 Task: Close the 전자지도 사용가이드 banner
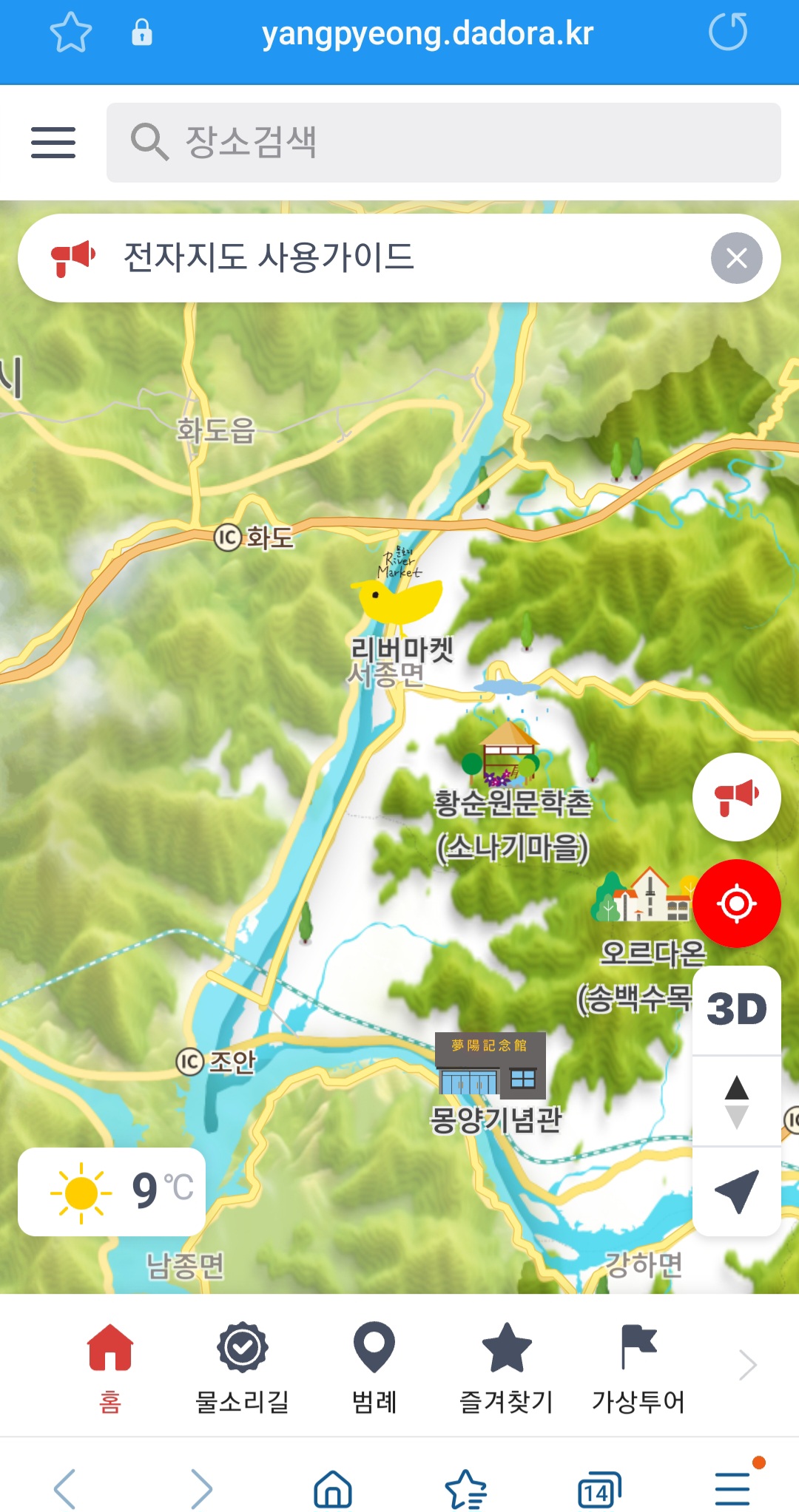pos(736,258)
